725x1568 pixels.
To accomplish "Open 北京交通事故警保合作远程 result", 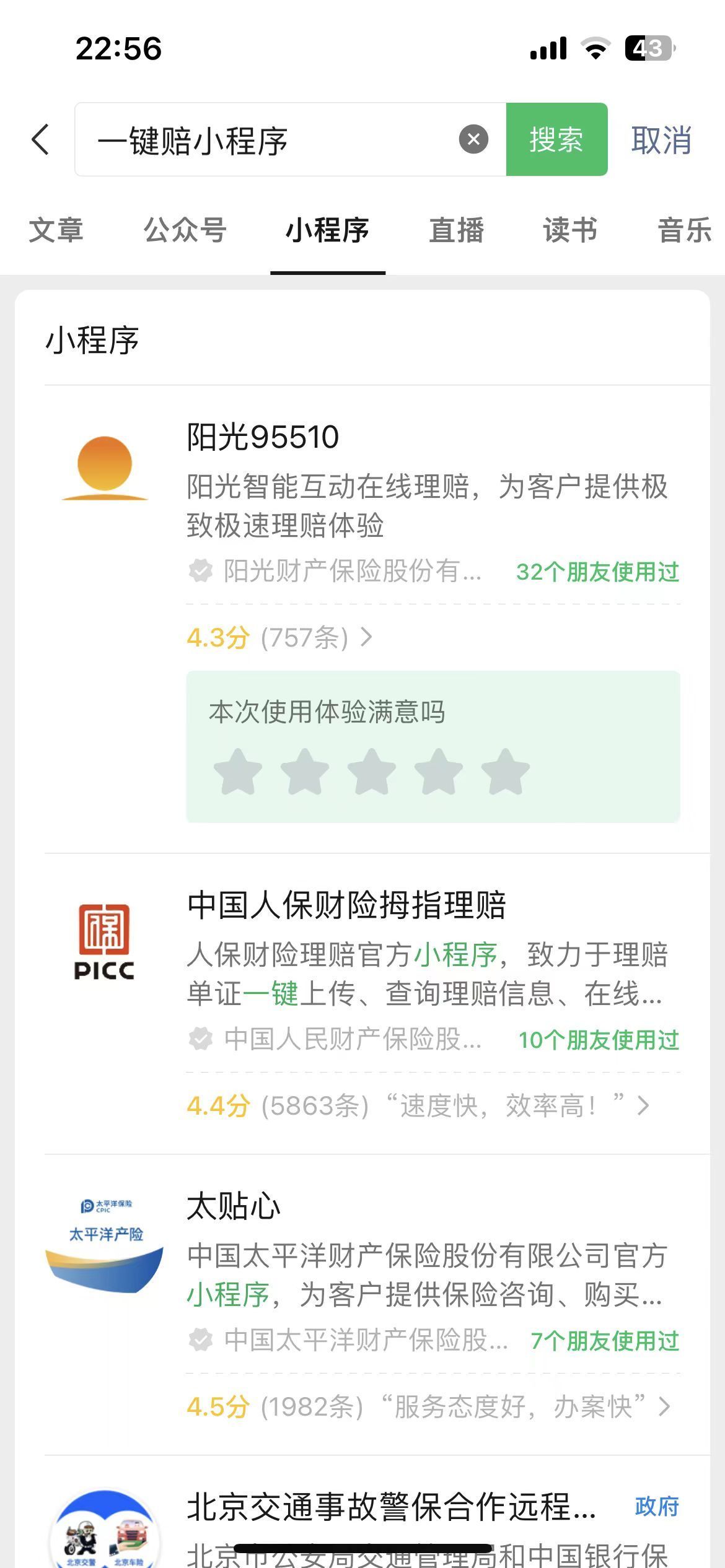I will [x=390, y=1507].
